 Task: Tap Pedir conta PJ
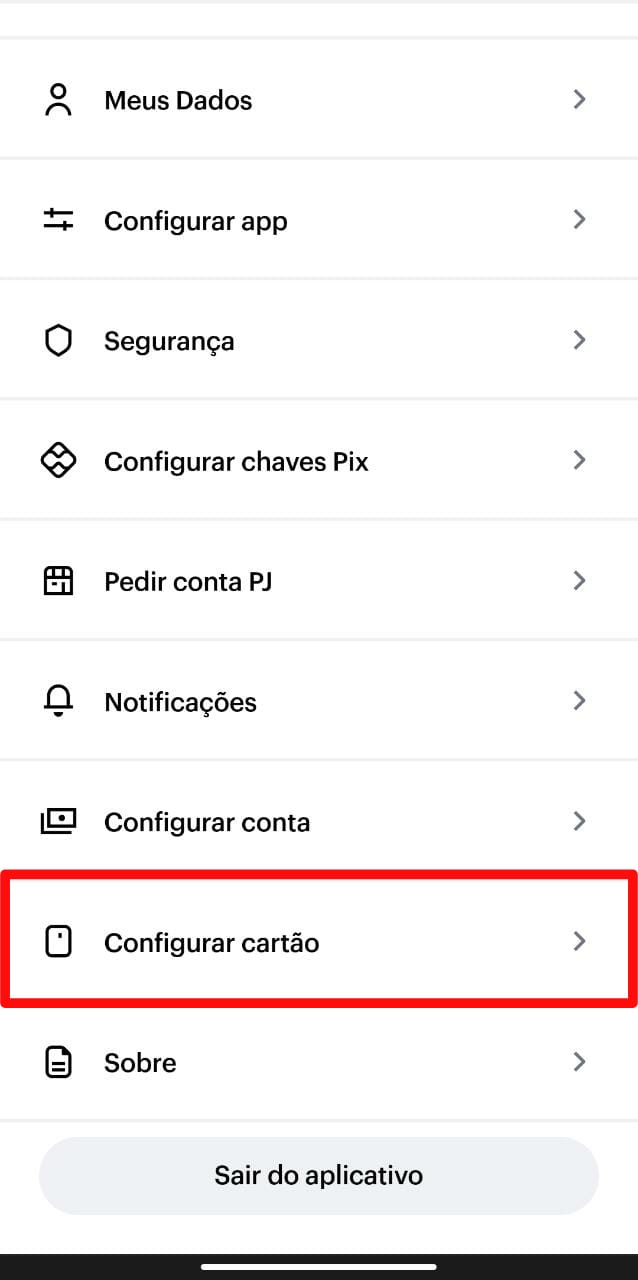[318, 581]
